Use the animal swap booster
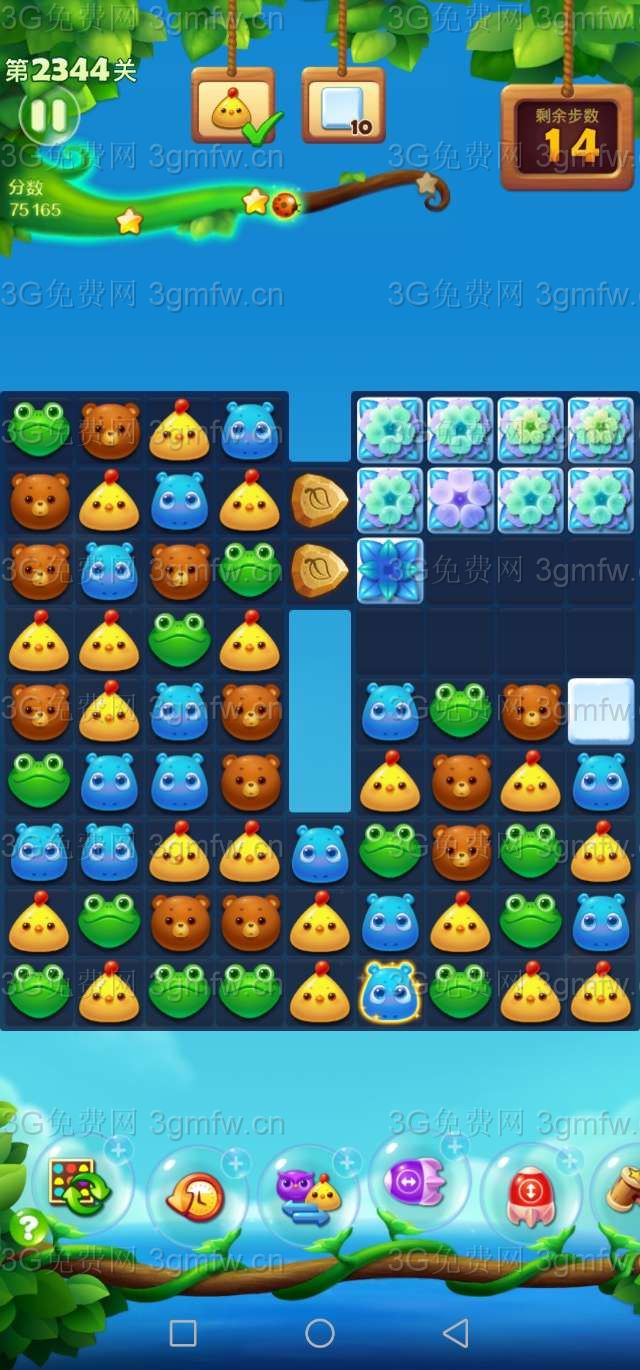 coord(308,1197)
